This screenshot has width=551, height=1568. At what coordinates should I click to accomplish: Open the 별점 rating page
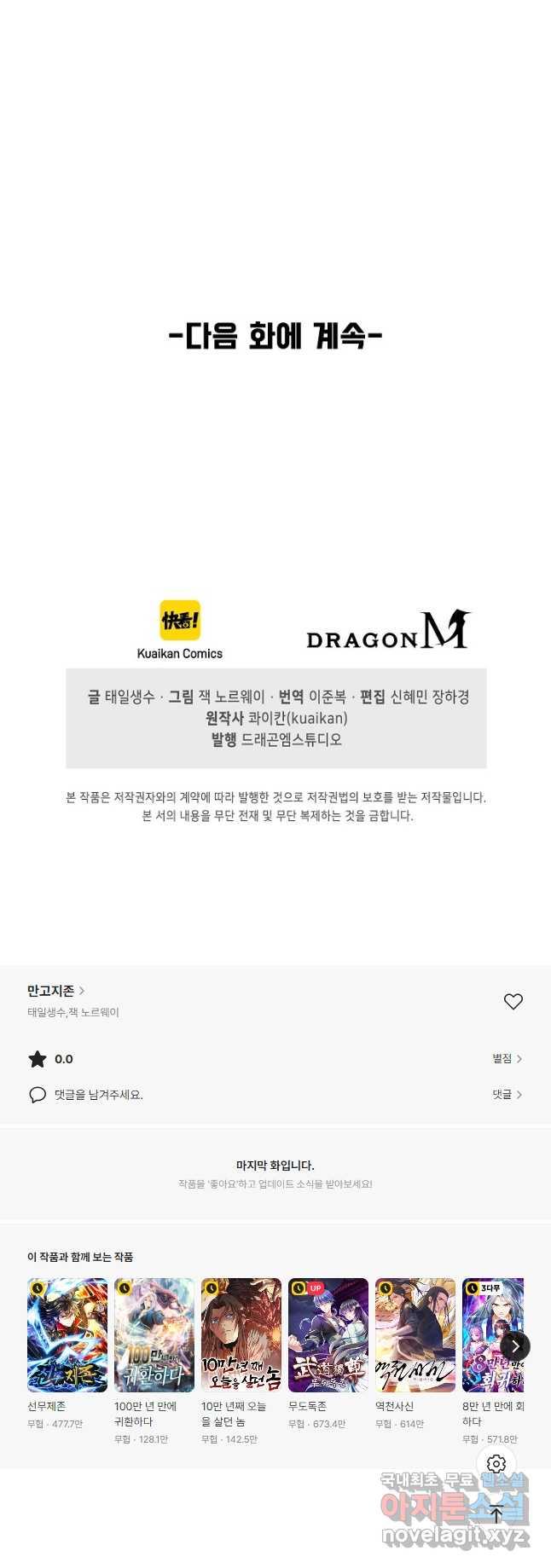pos(507,1059)
